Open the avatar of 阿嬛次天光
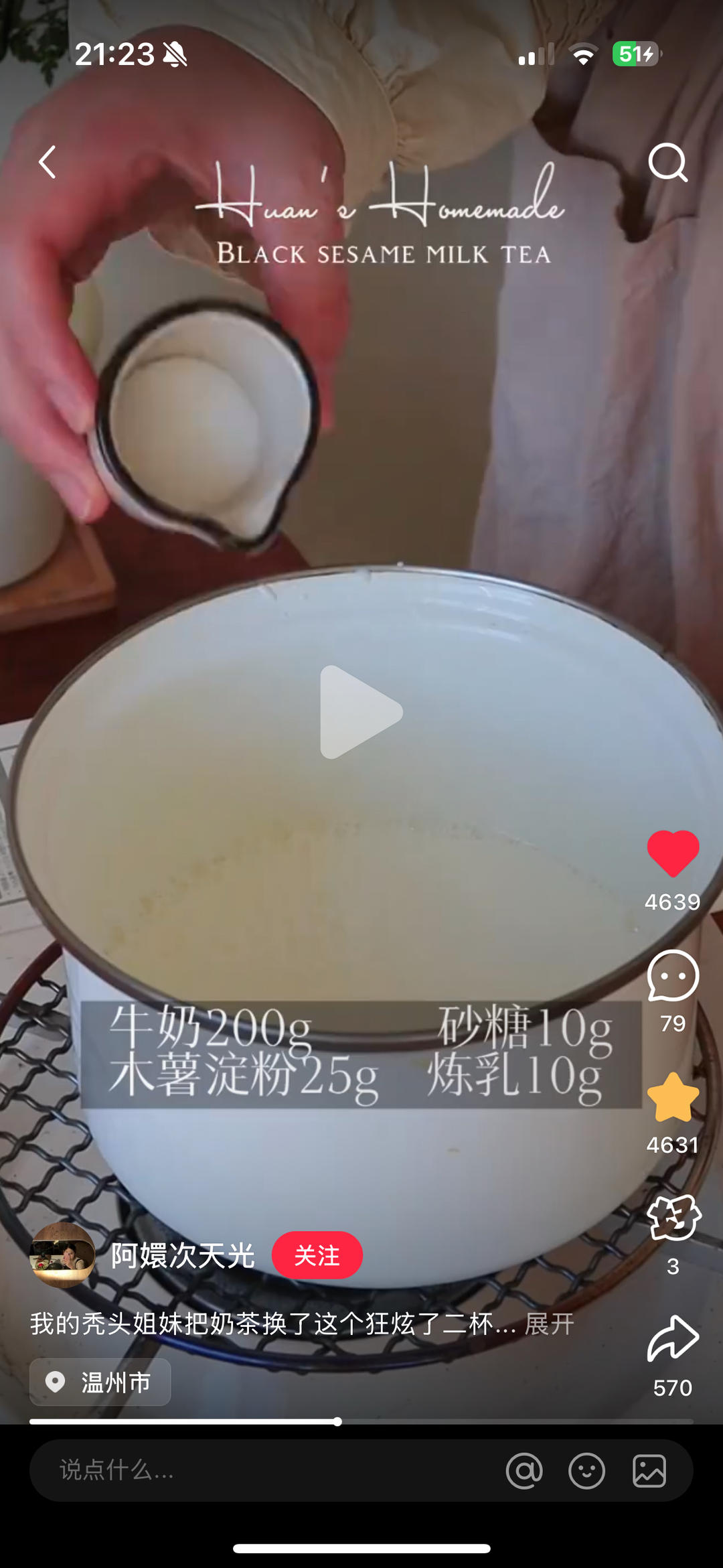 (x=62, y=1255)
